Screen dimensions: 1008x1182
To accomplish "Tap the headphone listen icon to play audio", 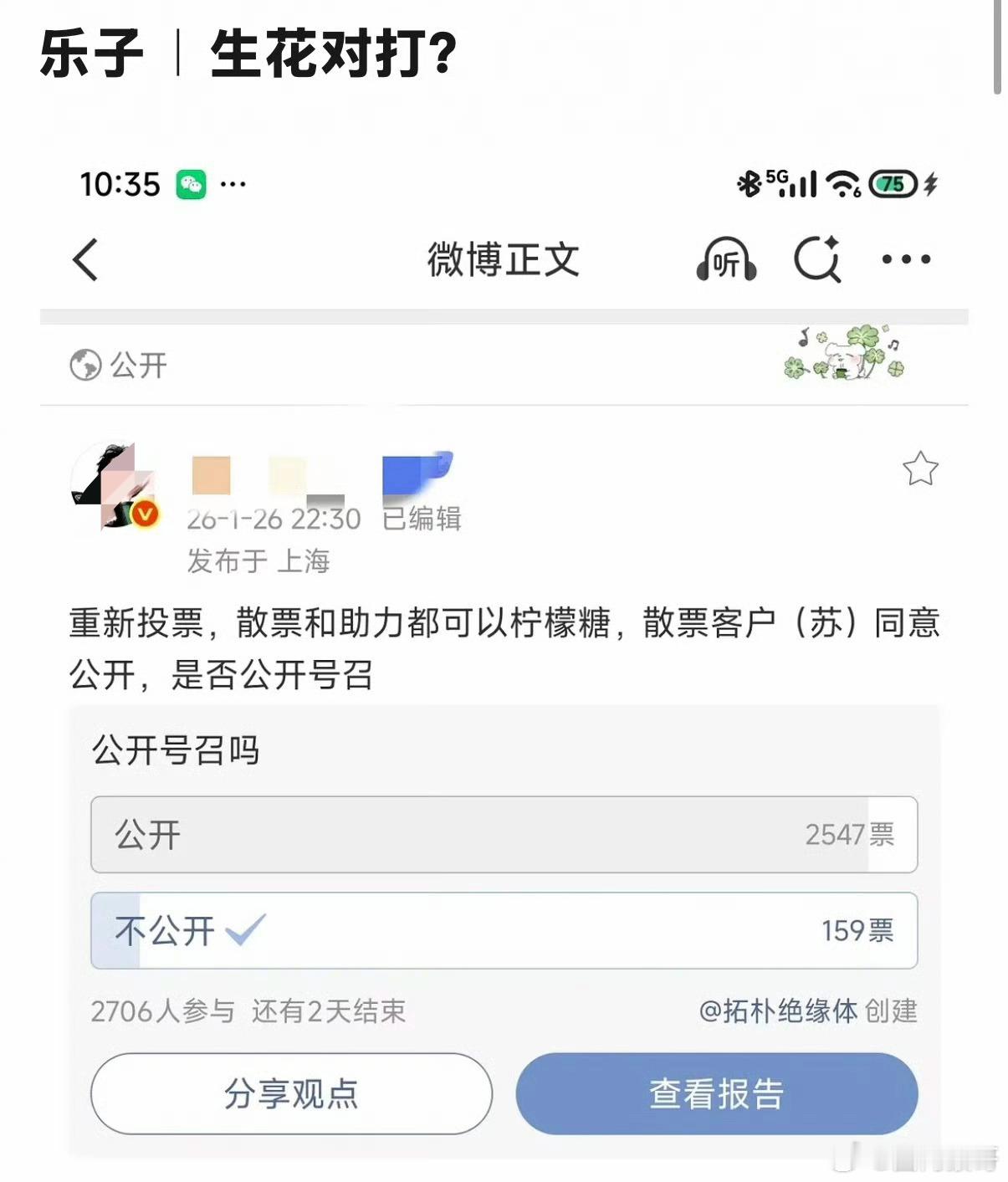I will tap(724, 260).
